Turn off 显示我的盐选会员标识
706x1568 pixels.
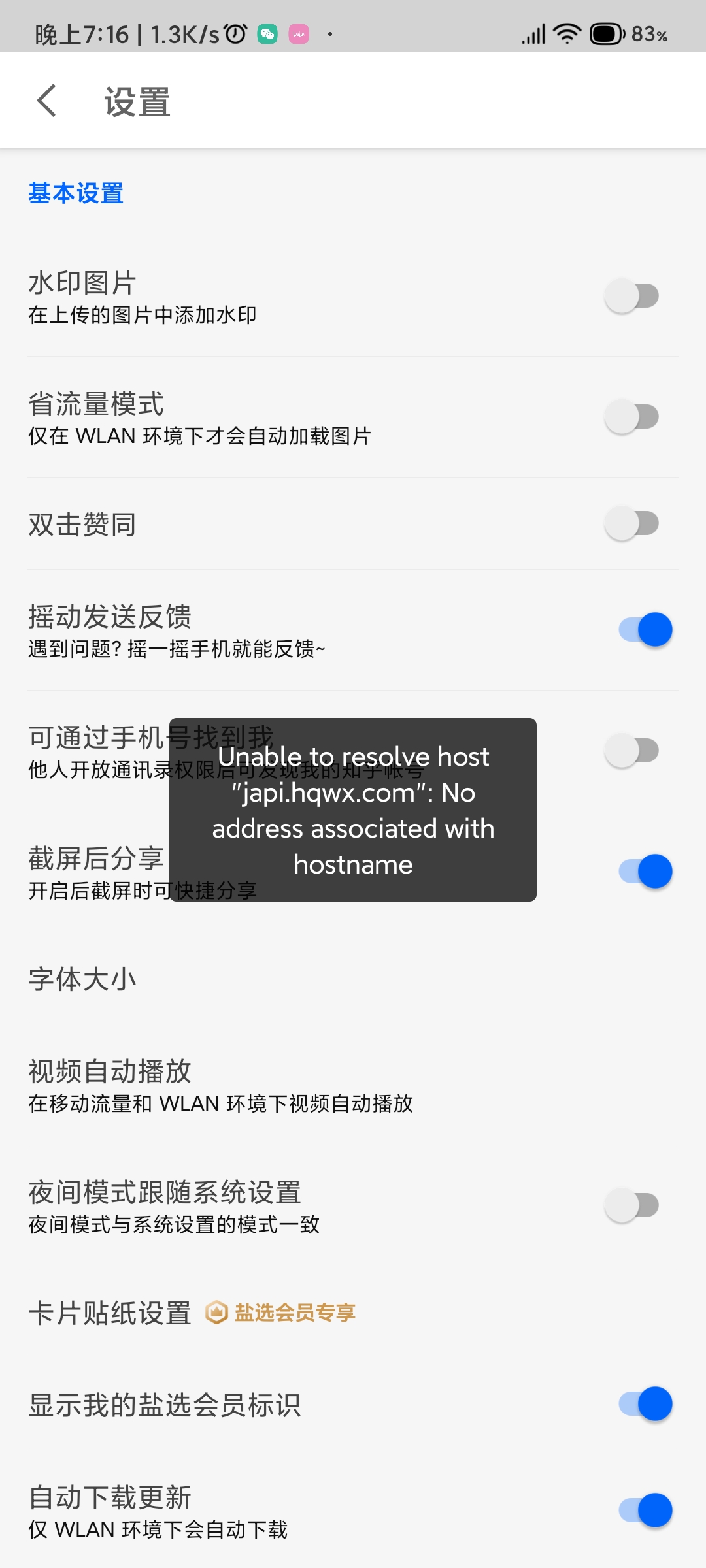pos(646,1404)
